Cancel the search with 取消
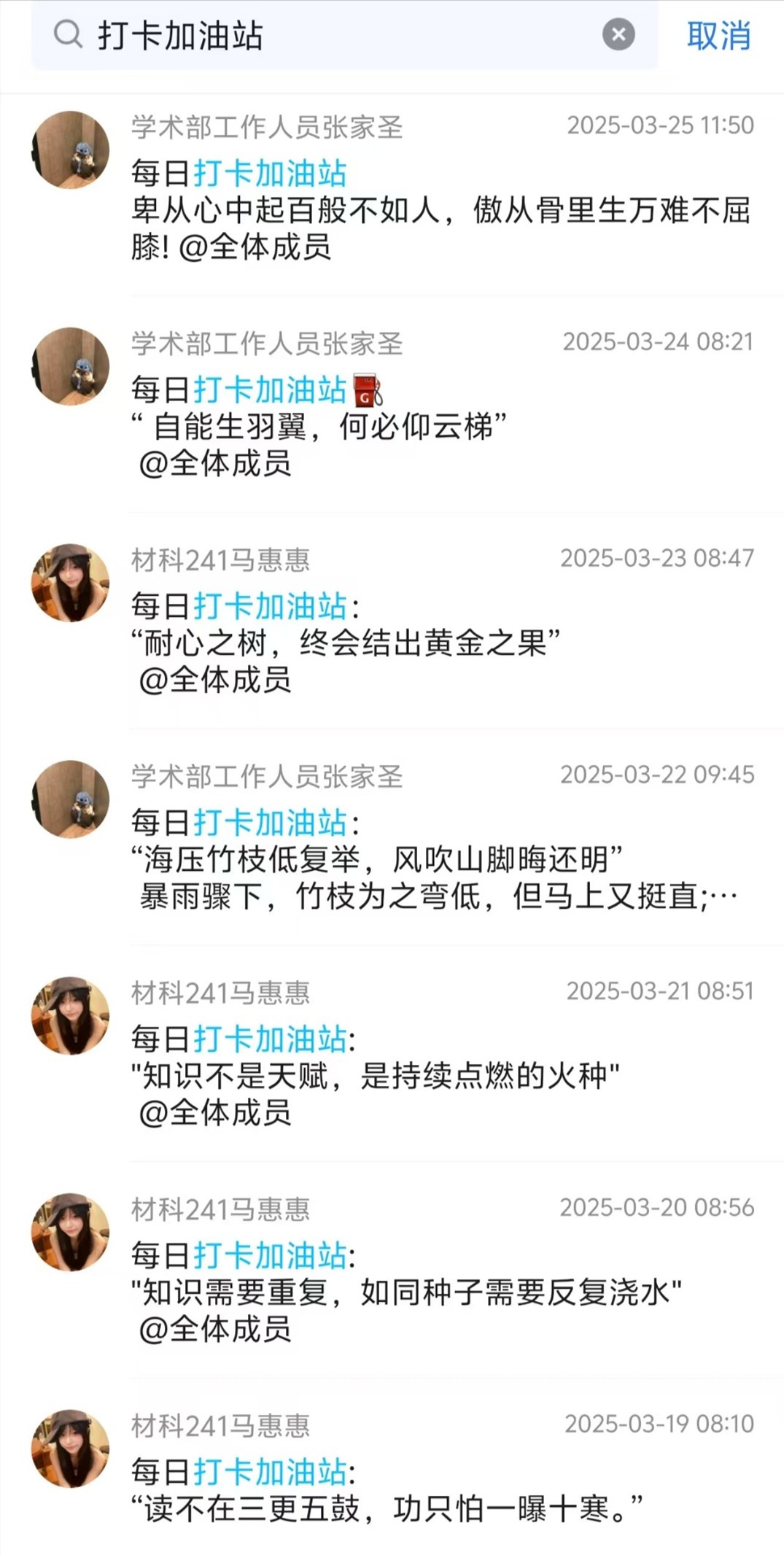 (x=718, y=36)
